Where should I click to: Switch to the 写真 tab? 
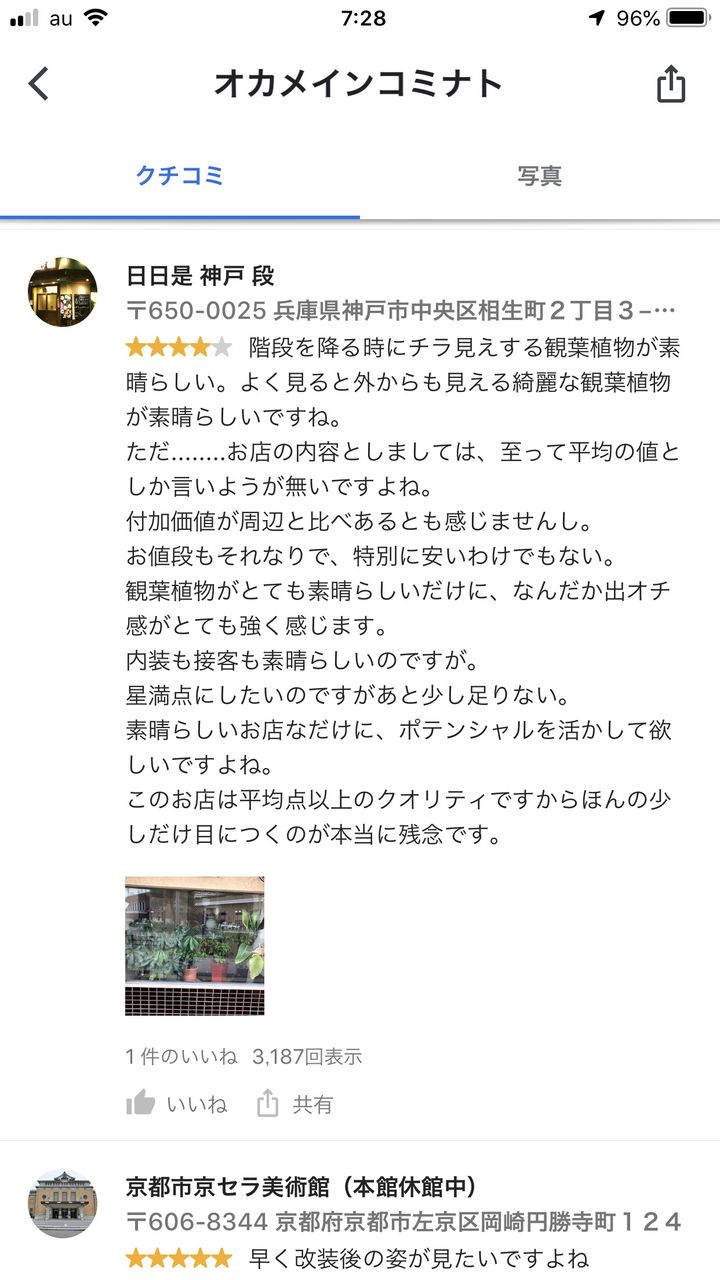click(x=540, y=176)
